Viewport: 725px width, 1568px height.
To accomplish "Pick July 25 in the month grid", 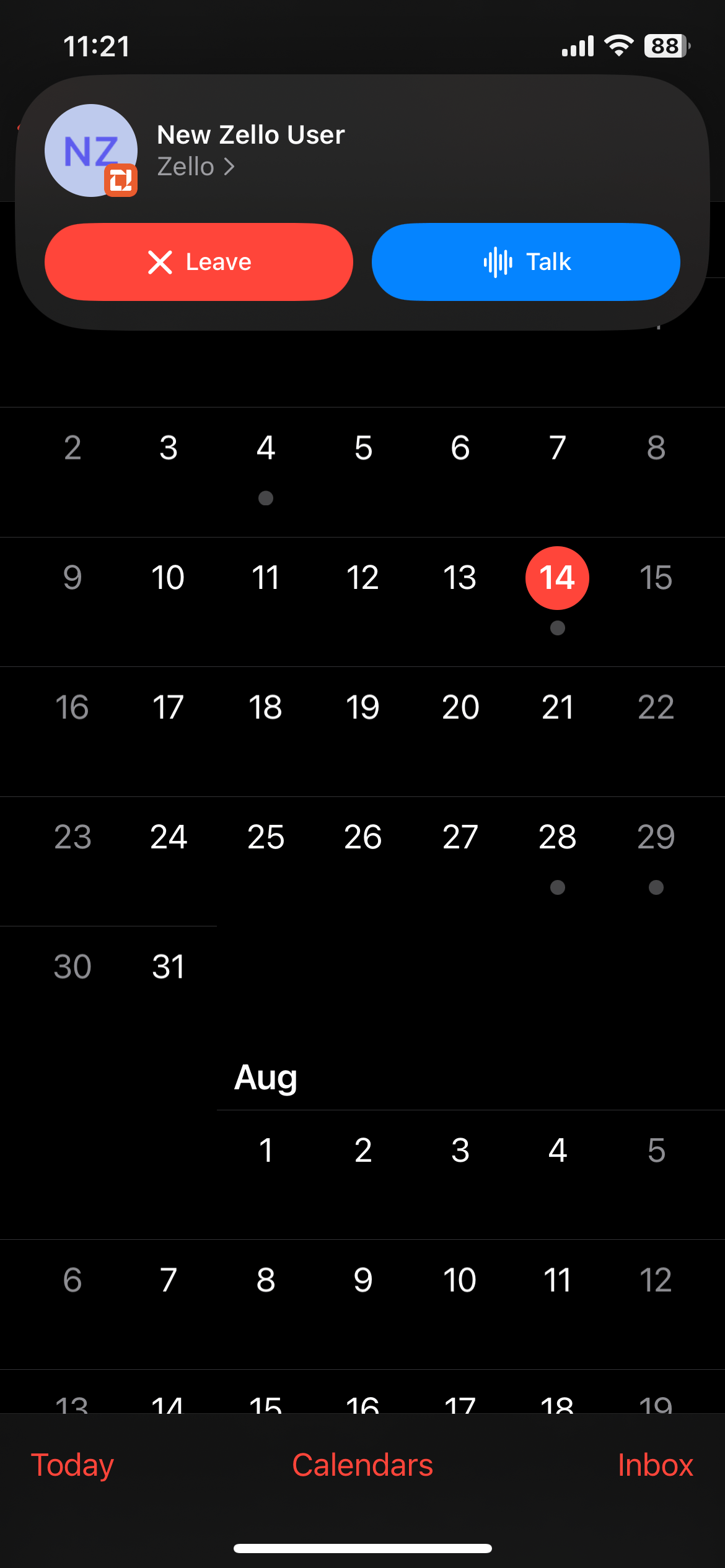I will (x=266, y=837).
